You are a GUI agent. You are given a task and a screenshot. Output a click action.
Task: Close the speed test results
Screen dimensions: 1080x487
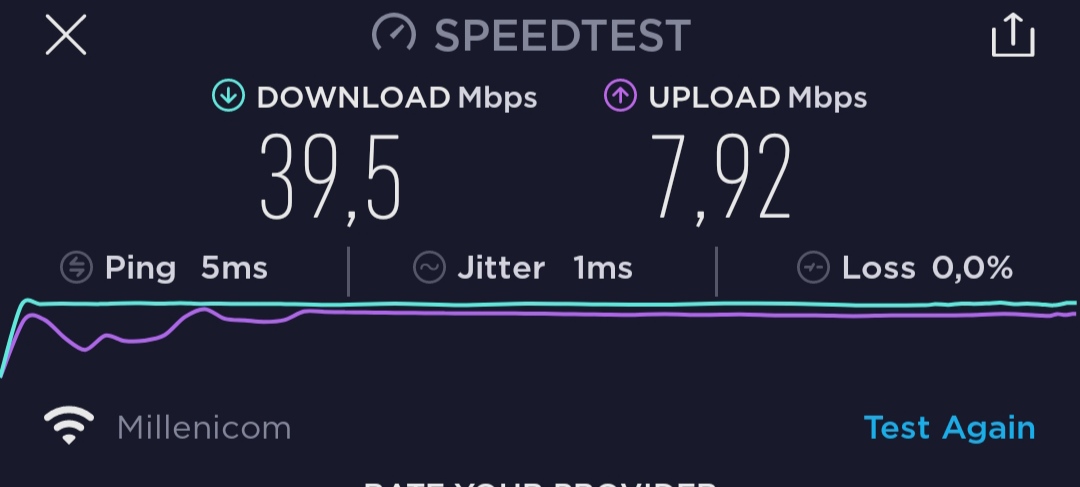pos(66,37)
